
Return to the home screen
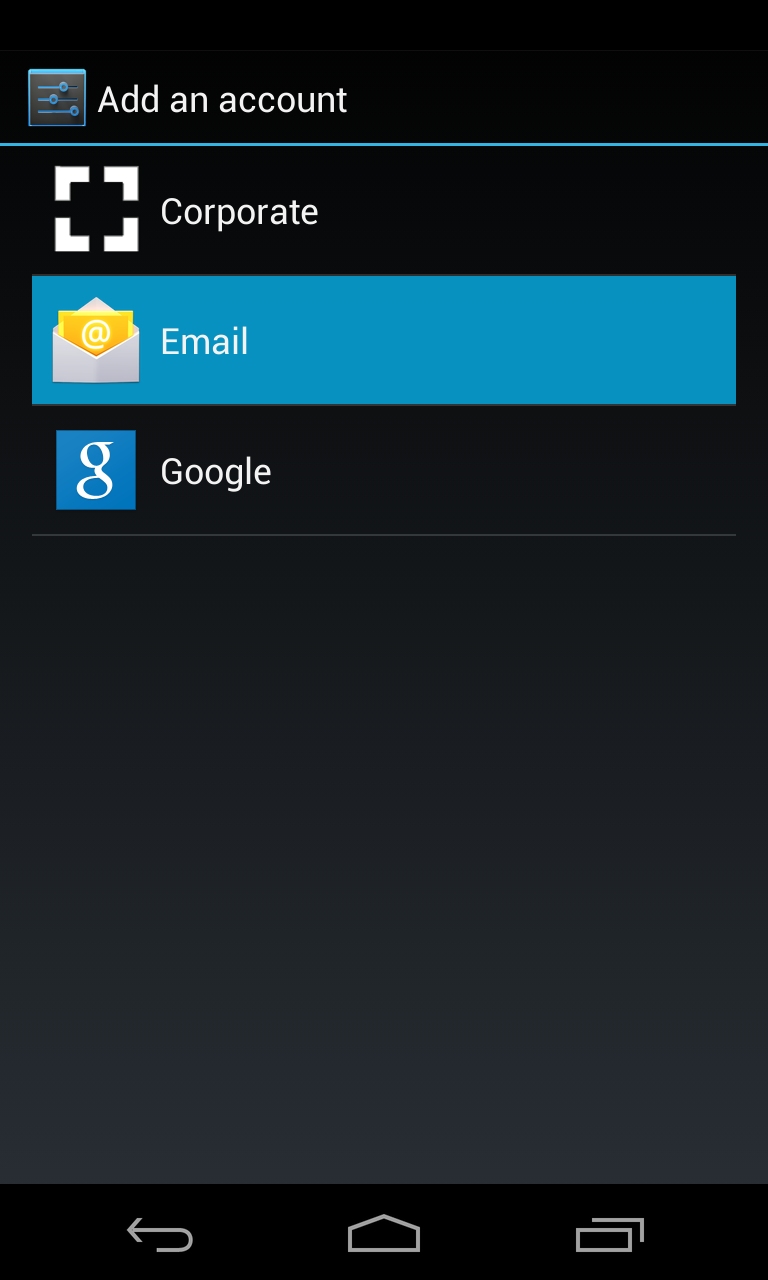point(384,1235)
